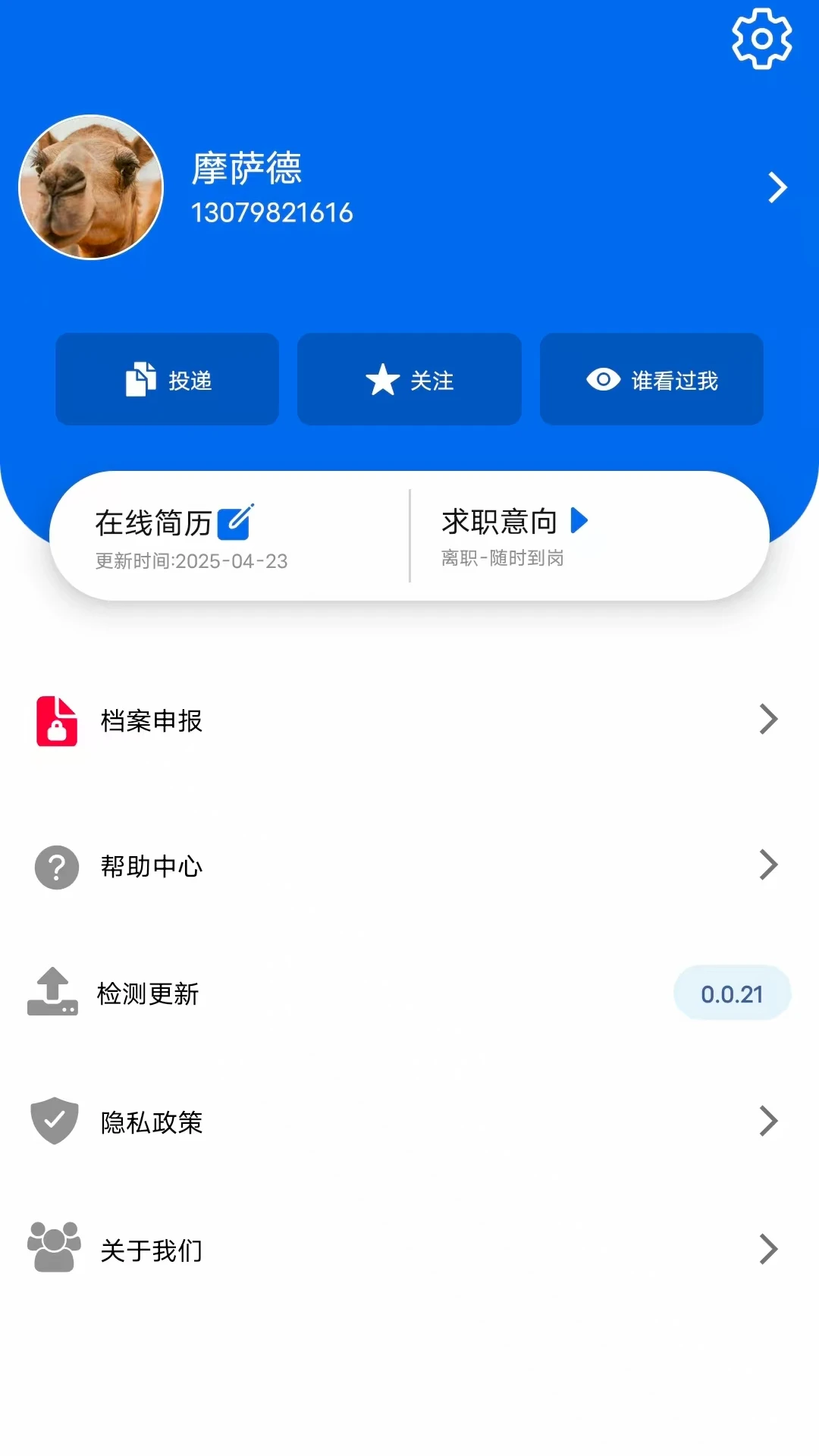This screenshot has width=819, height=1456.
Task: Click the 检测更新 upload icon
Action: tap(53, 993)
